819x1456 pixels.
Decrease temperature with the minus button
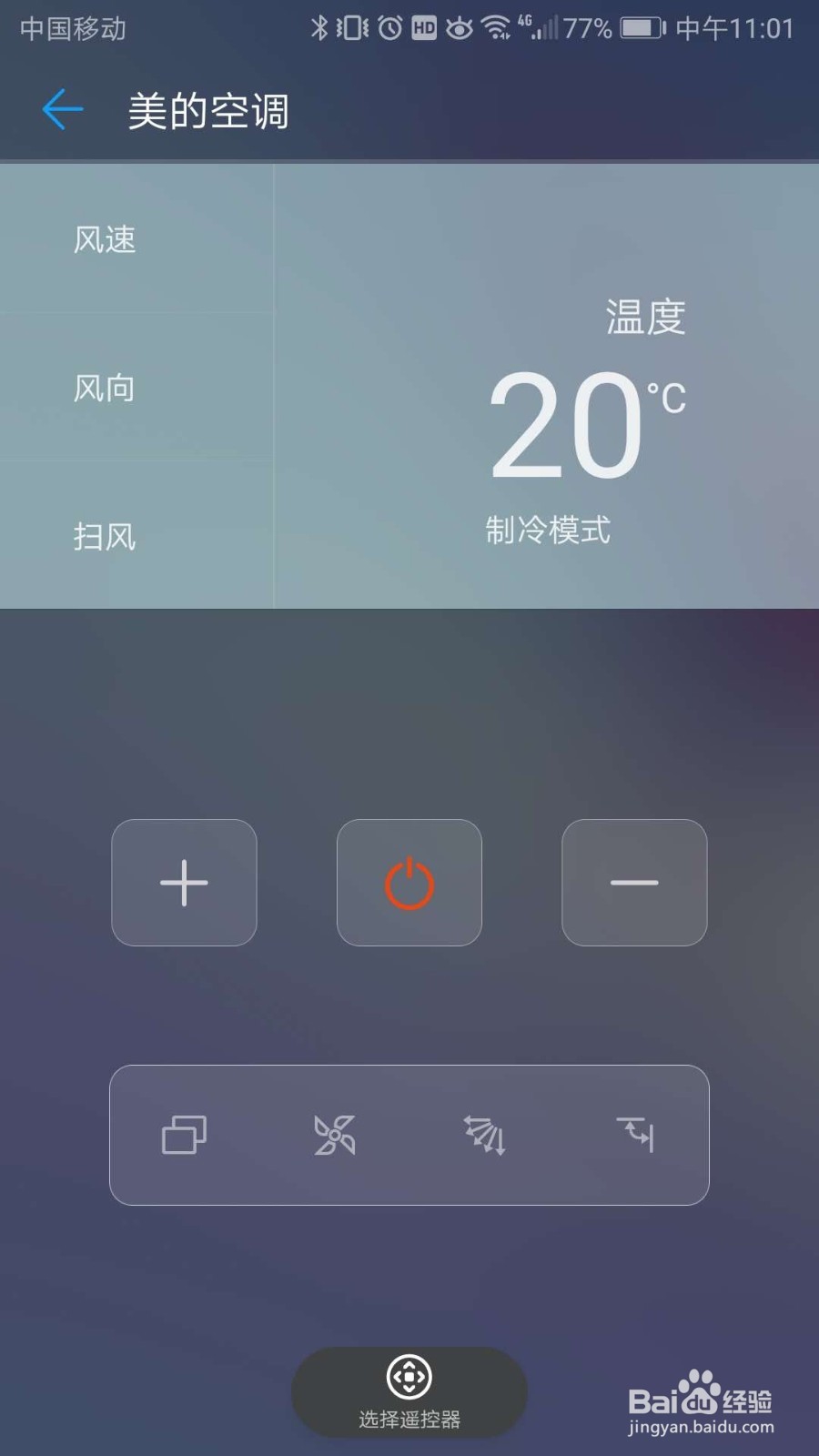[633, 882]
